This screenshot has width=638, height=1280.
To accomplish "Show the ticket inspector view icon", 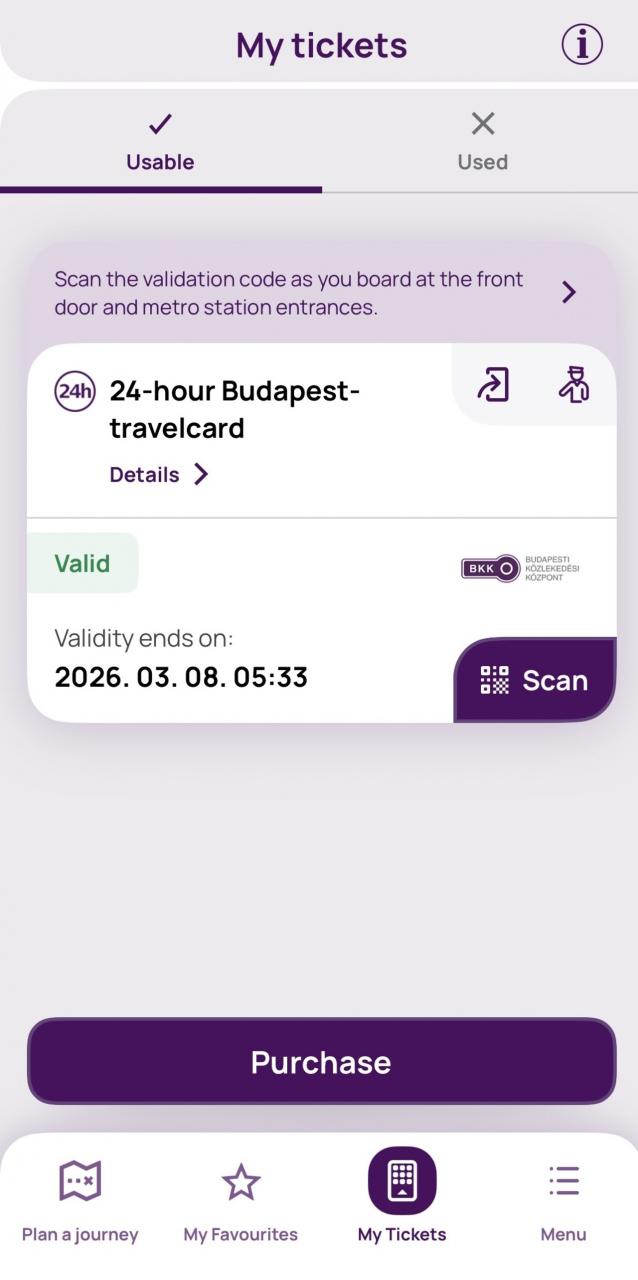I will pyautogui.click(x=574, y=385).
